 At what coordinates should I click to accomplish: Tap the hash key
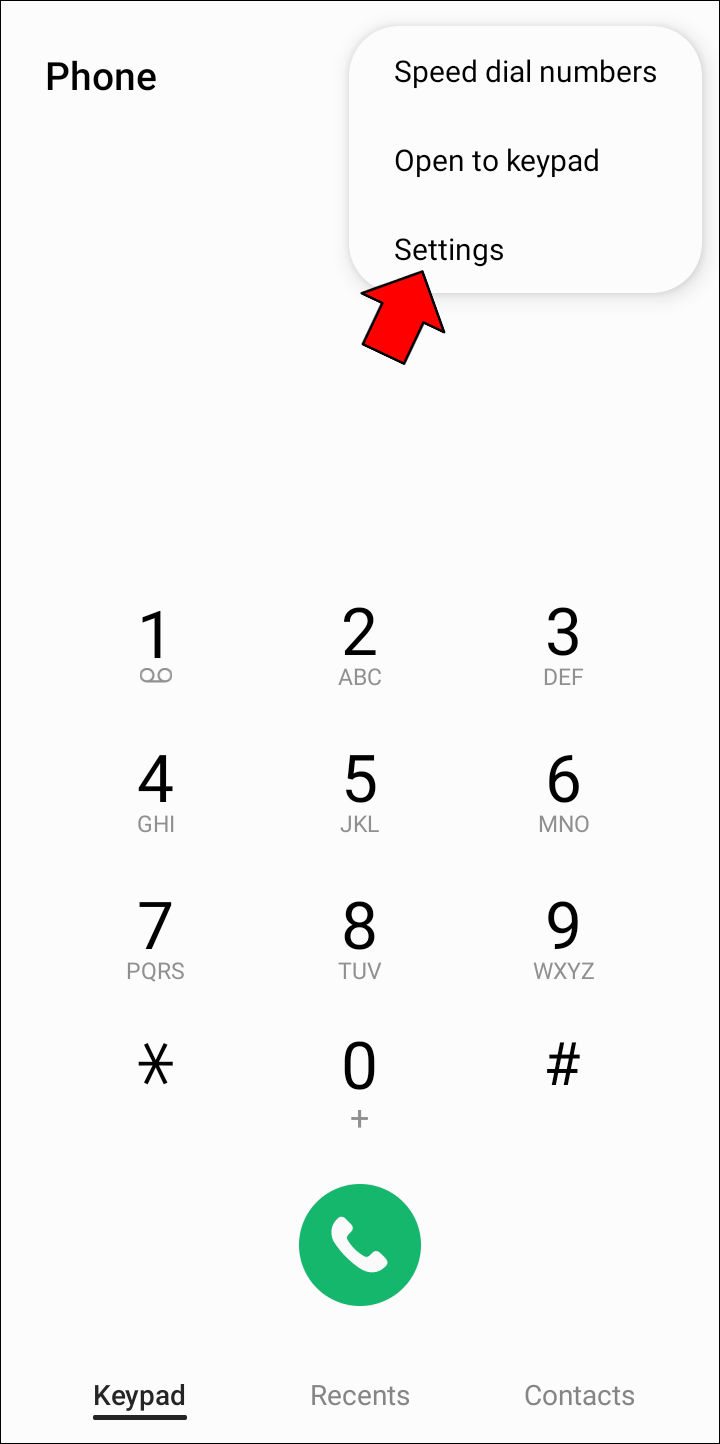[x=563, y=1066]
